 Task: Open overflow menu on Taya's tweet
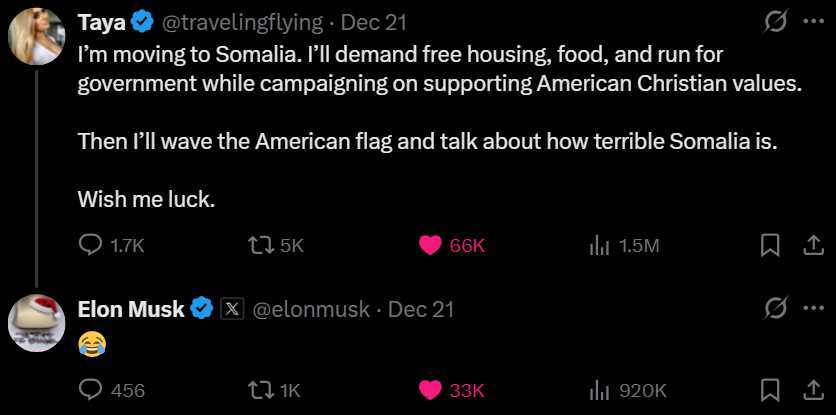click(812, 22)
